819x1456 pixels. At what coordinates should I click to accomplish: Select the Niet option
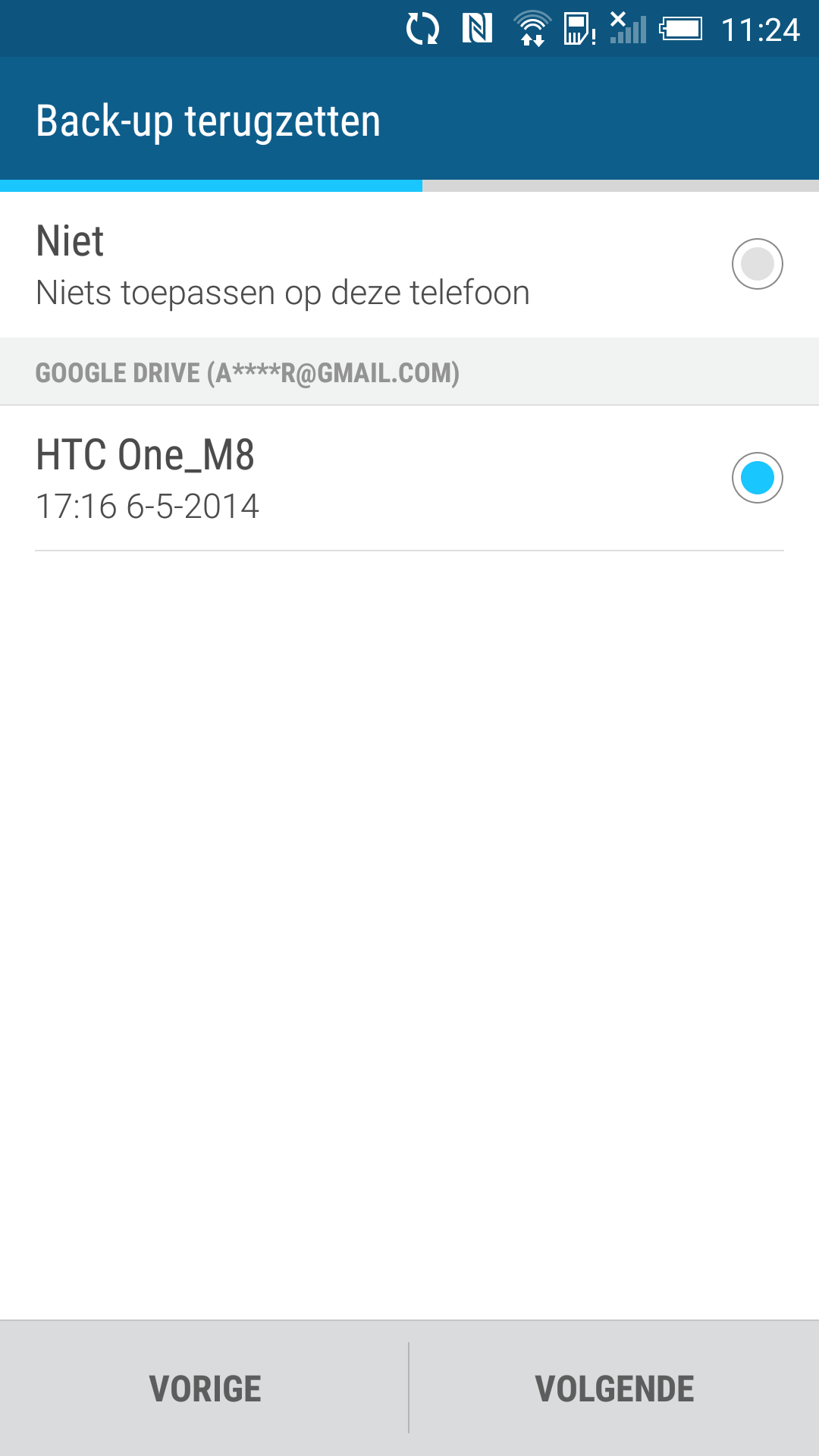409,265
